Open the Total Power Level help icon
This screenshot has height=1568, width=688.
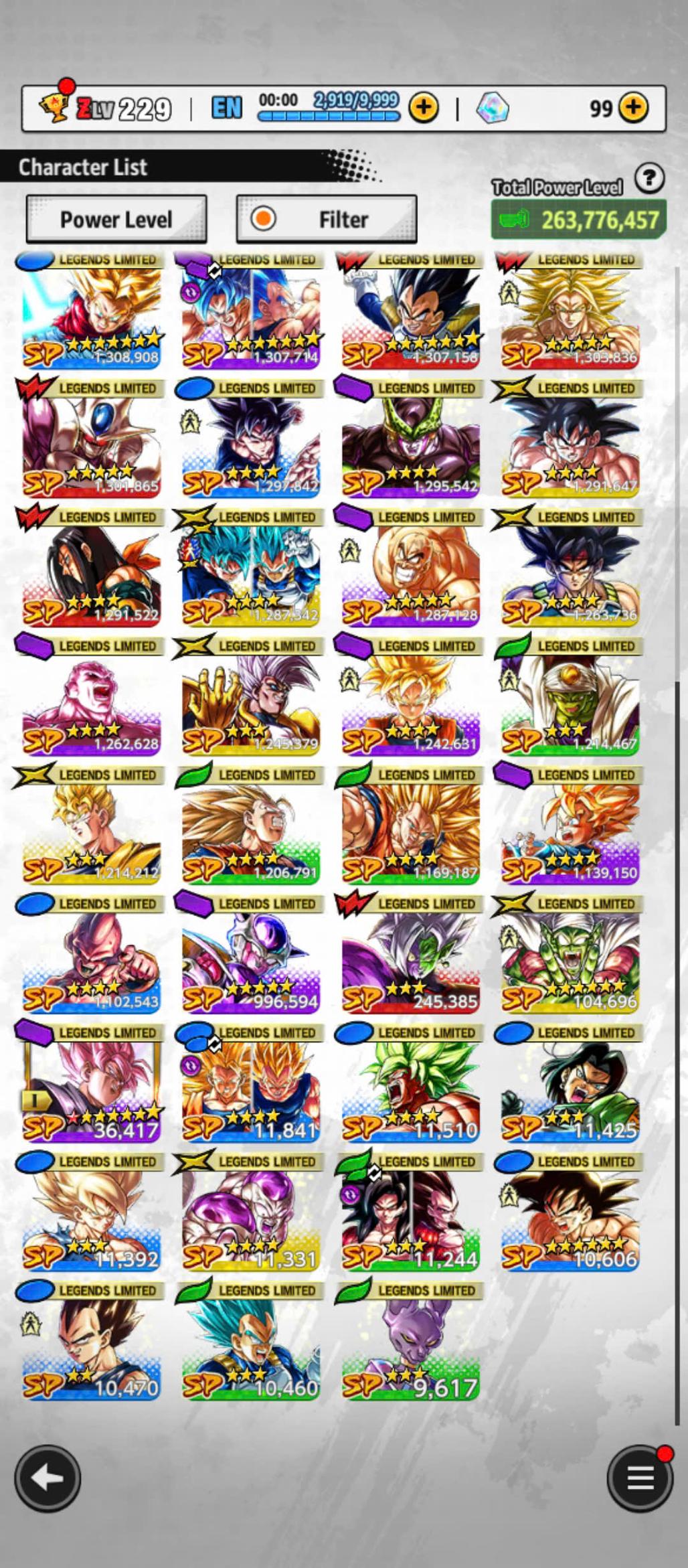(x=649, y=178)
